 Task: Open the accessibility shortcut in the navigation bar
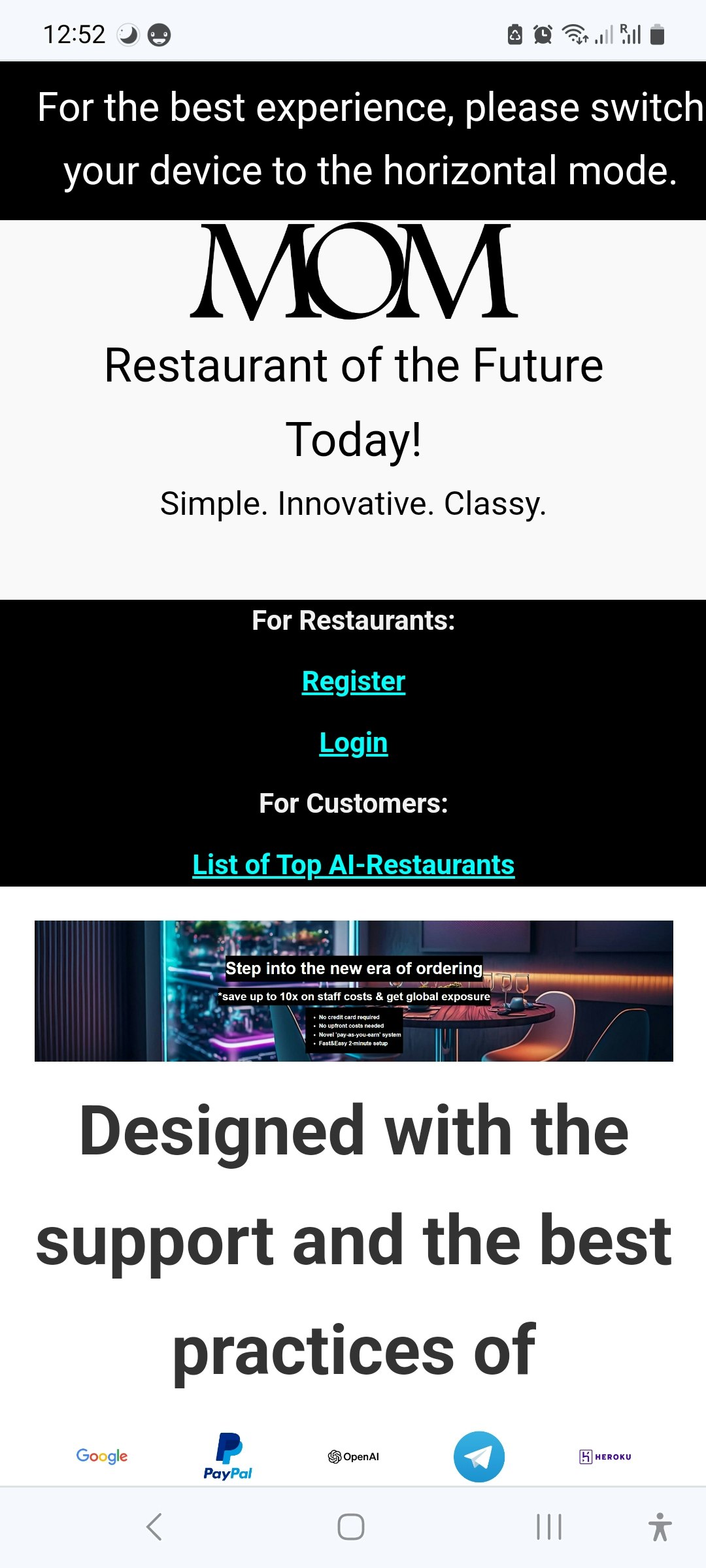pos(660,1527)
